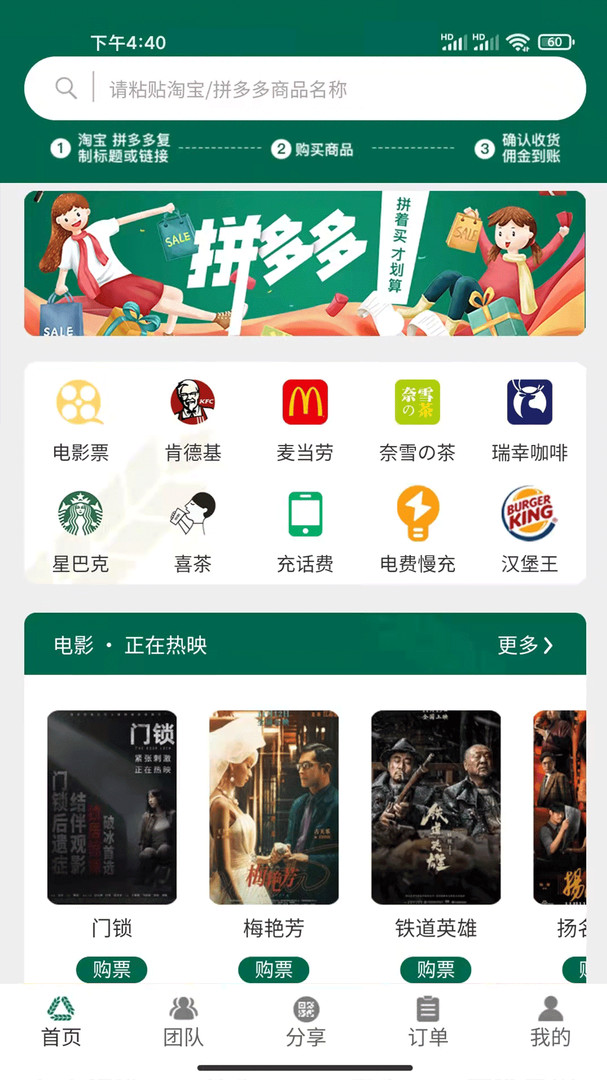Viewport: 607px width, 1080px height.
Task: Buy tickets for 梅艳芳
Action: 274,970
